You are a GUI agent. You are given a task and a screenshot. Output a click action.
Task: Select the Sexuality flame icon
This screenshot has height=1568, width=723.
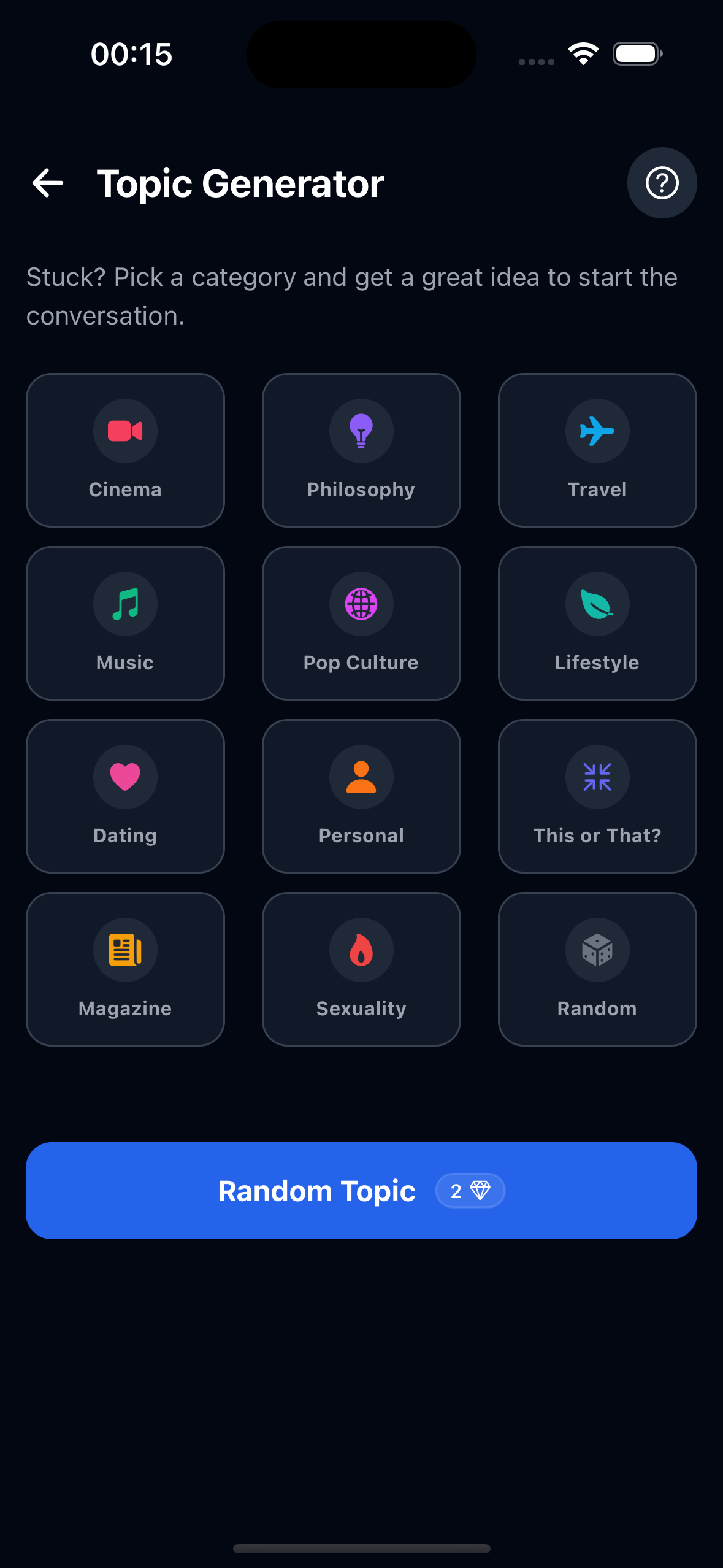point(361,950)
